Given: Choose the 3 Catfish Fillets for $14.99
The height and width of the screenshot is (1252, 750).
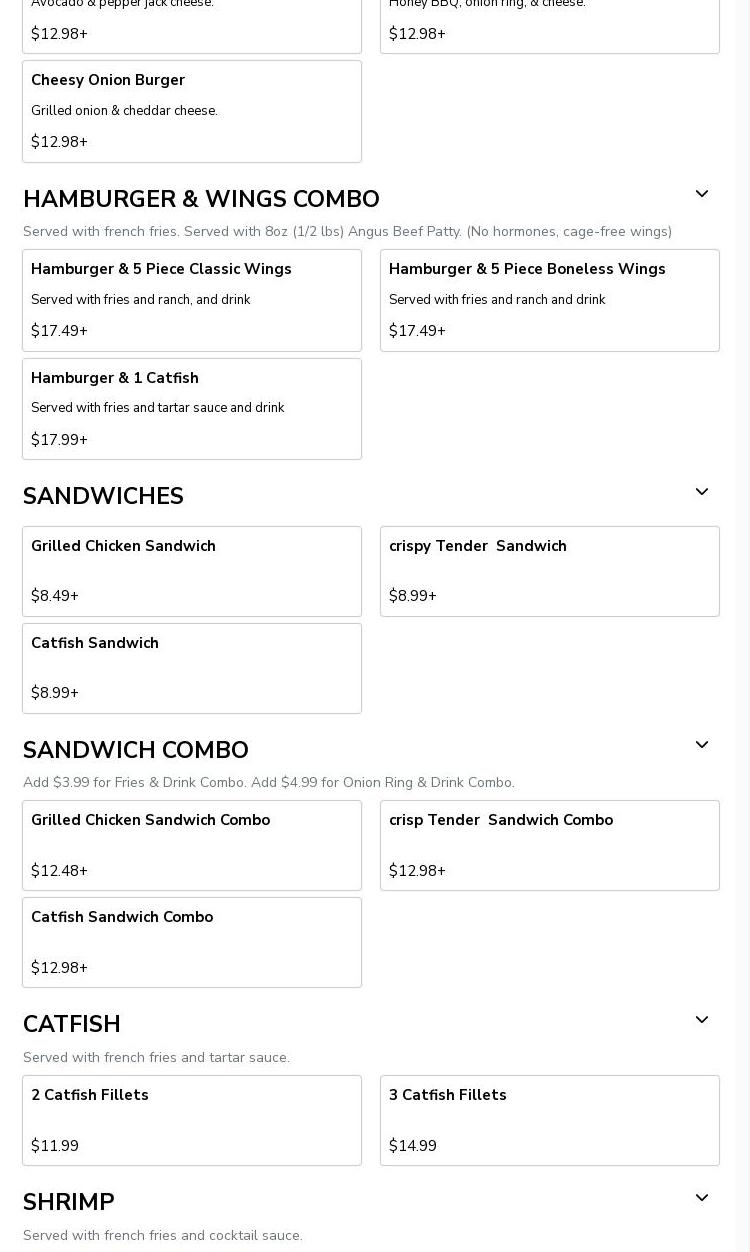Looking at the screenshot, I should coord(549,1120).
